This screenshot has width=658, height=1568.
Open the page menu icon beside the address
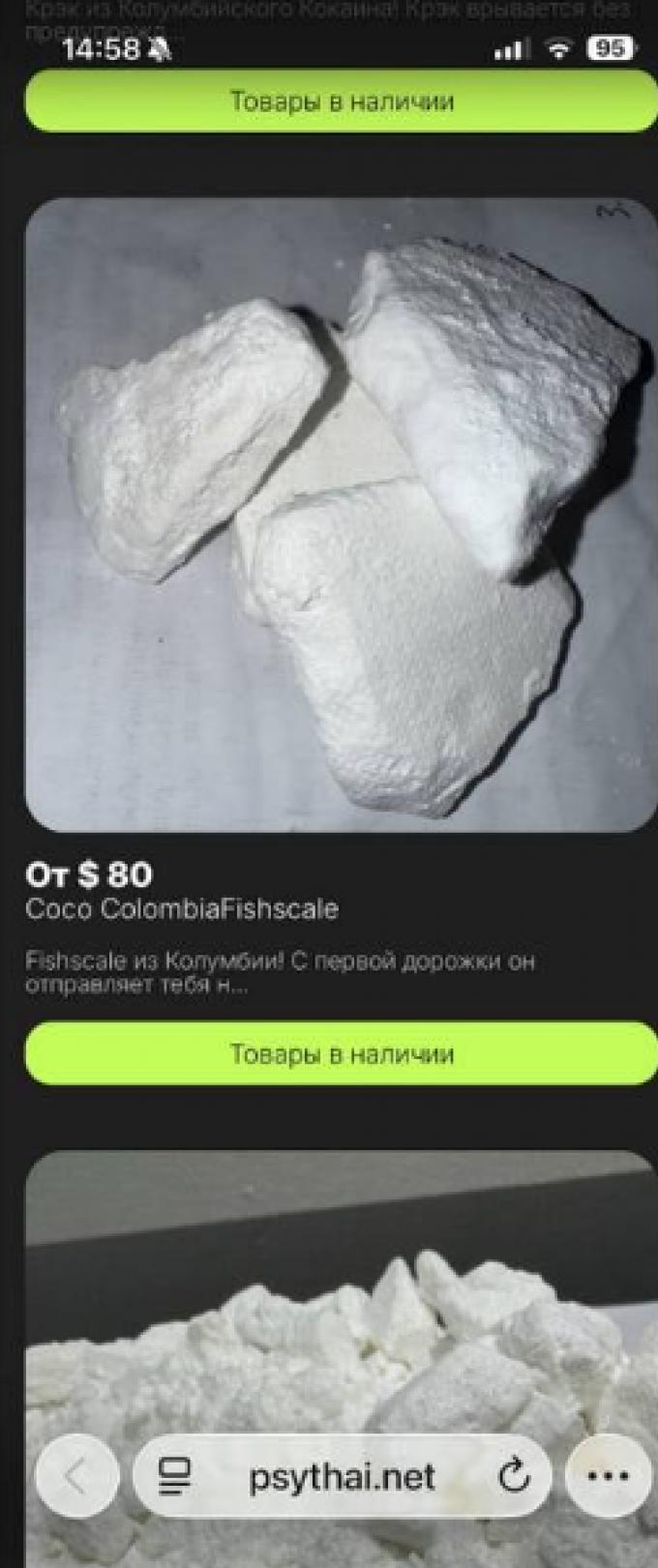point(175,1476)
